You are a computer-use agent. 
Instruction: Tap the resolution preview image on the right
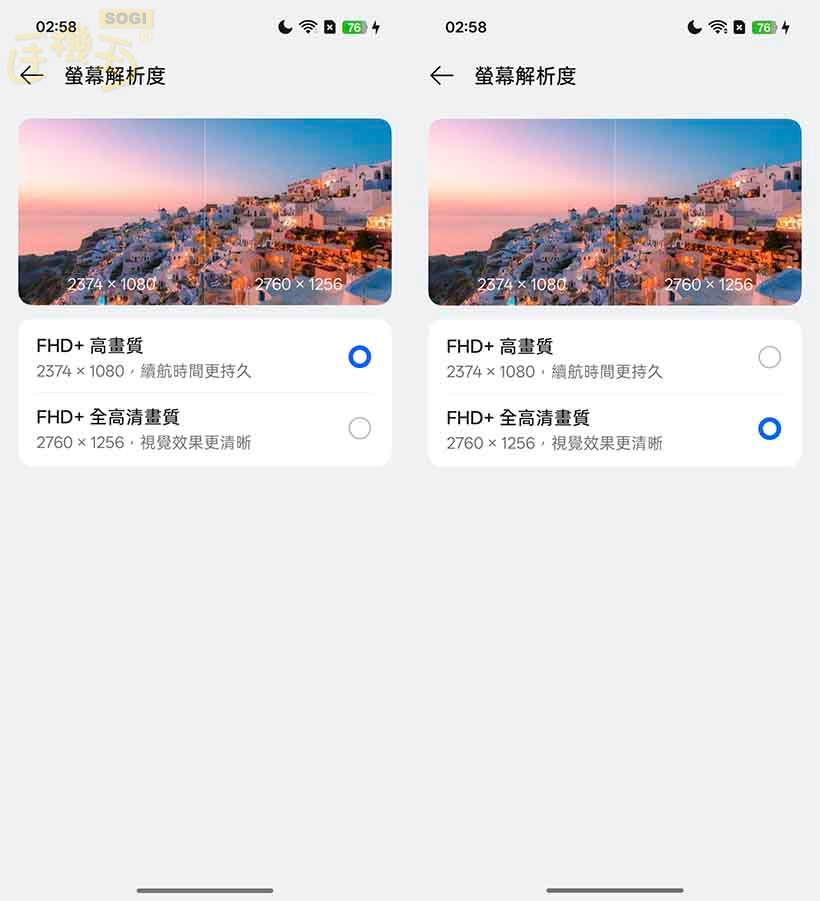[615, 212]
